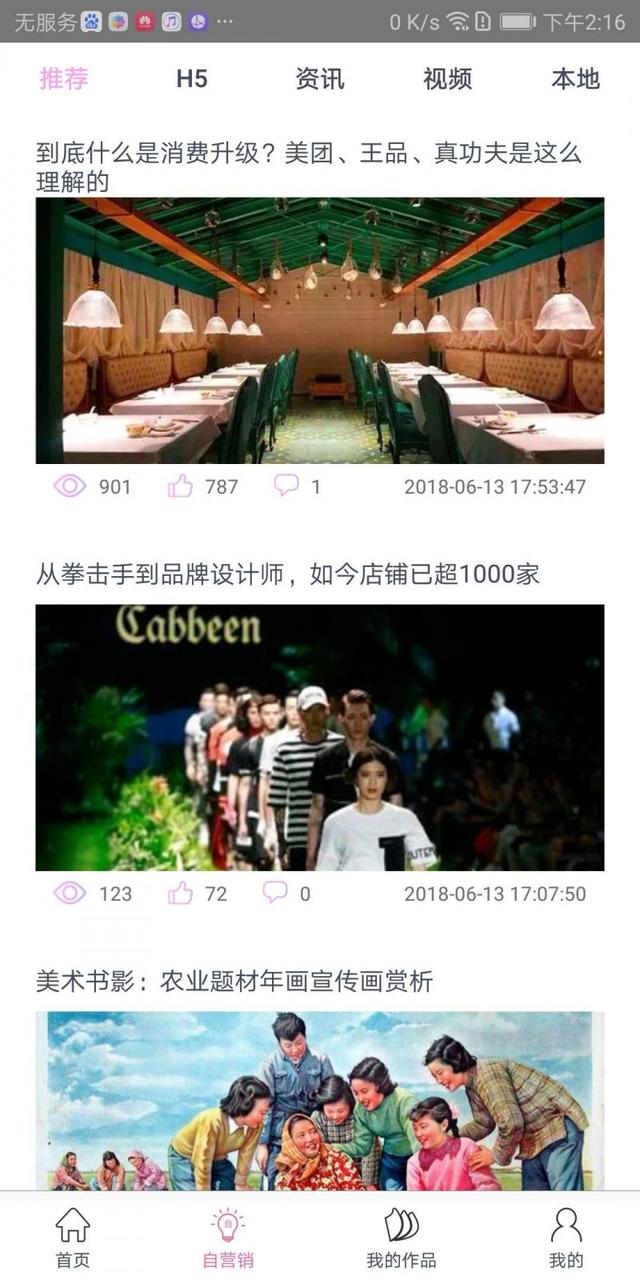
Task: Open the 资讯 tab
Action: click(x=320, y=80)
